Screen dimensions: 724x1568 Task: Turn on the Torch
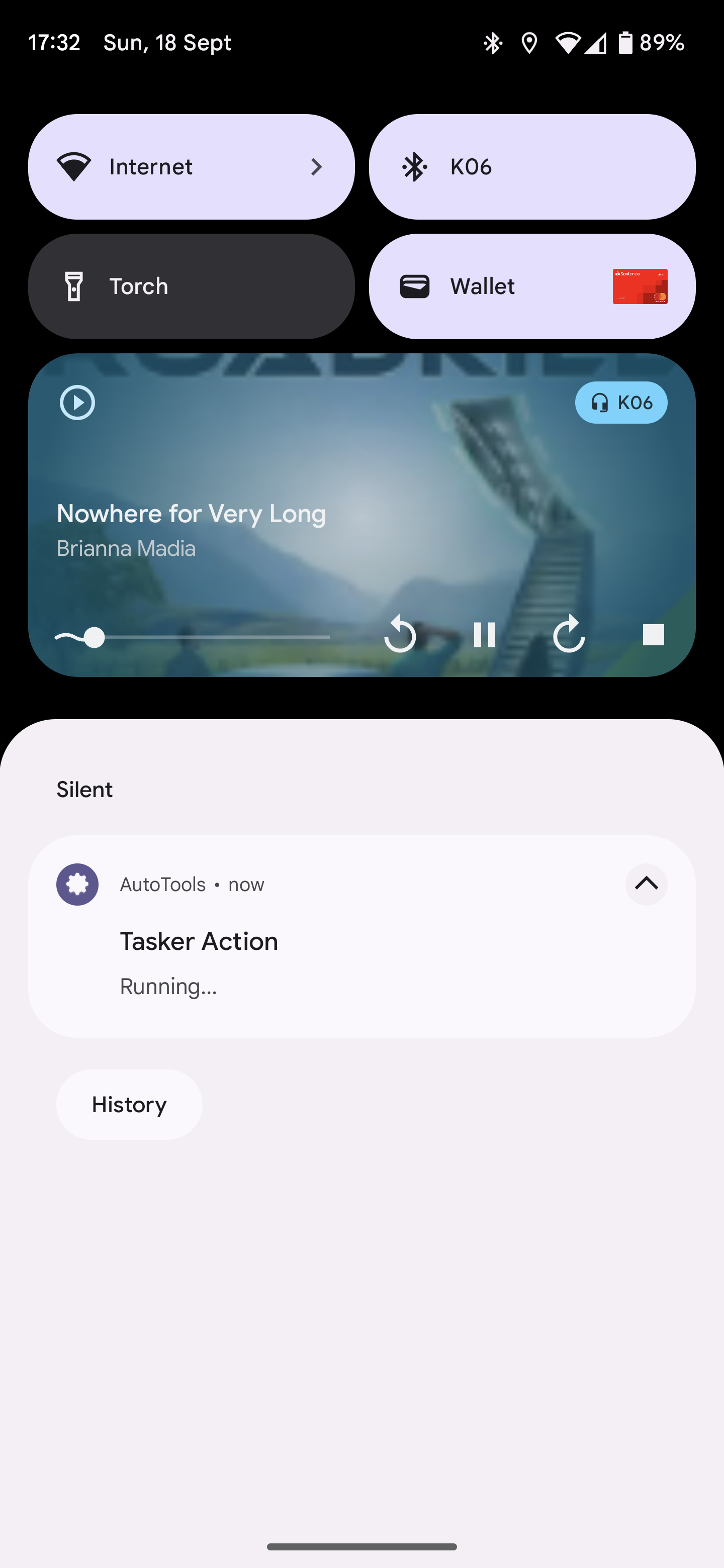[191, 286]
